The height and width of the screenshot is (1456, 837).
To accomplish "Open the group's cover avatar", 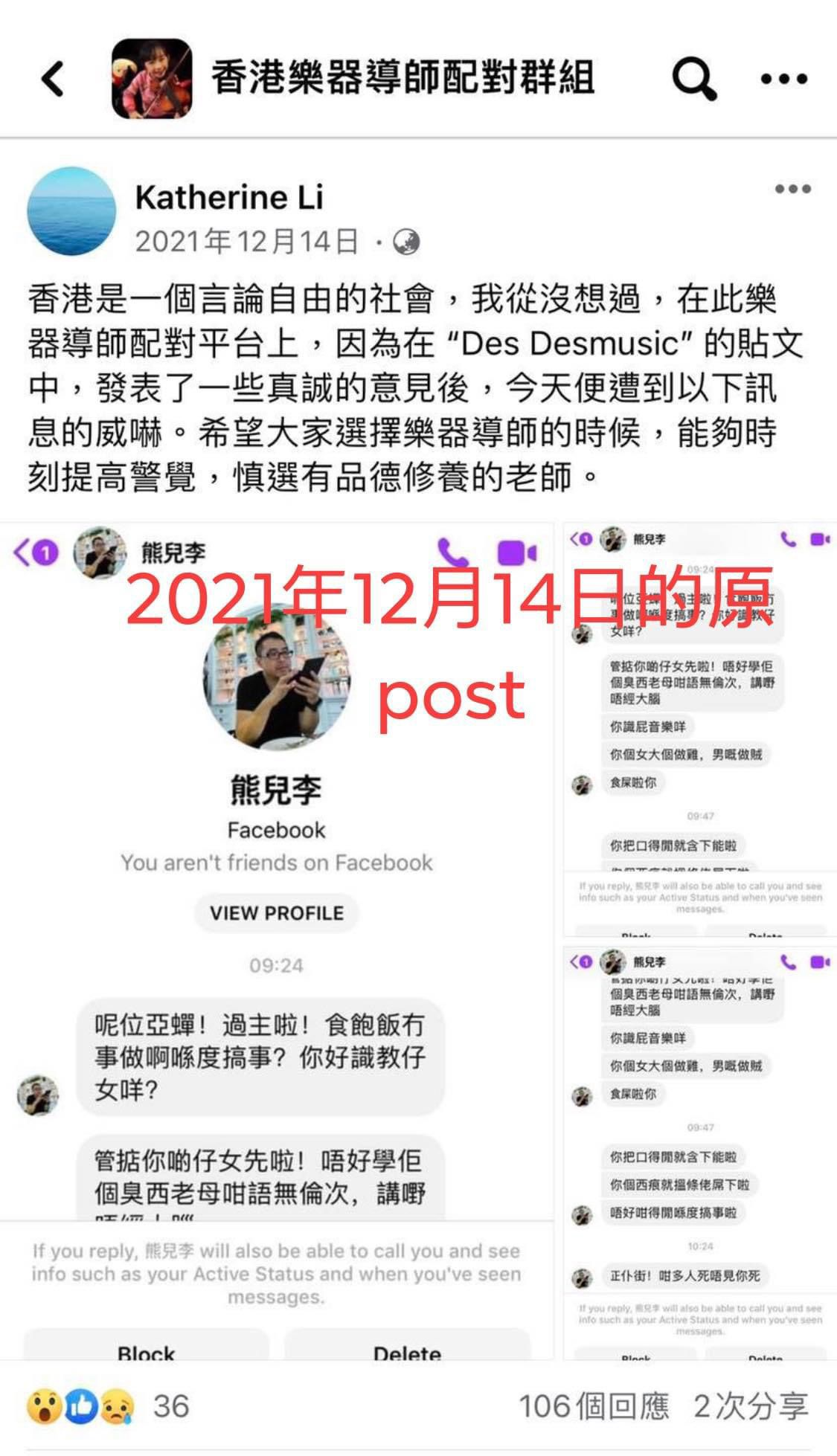I will [152, 79].
